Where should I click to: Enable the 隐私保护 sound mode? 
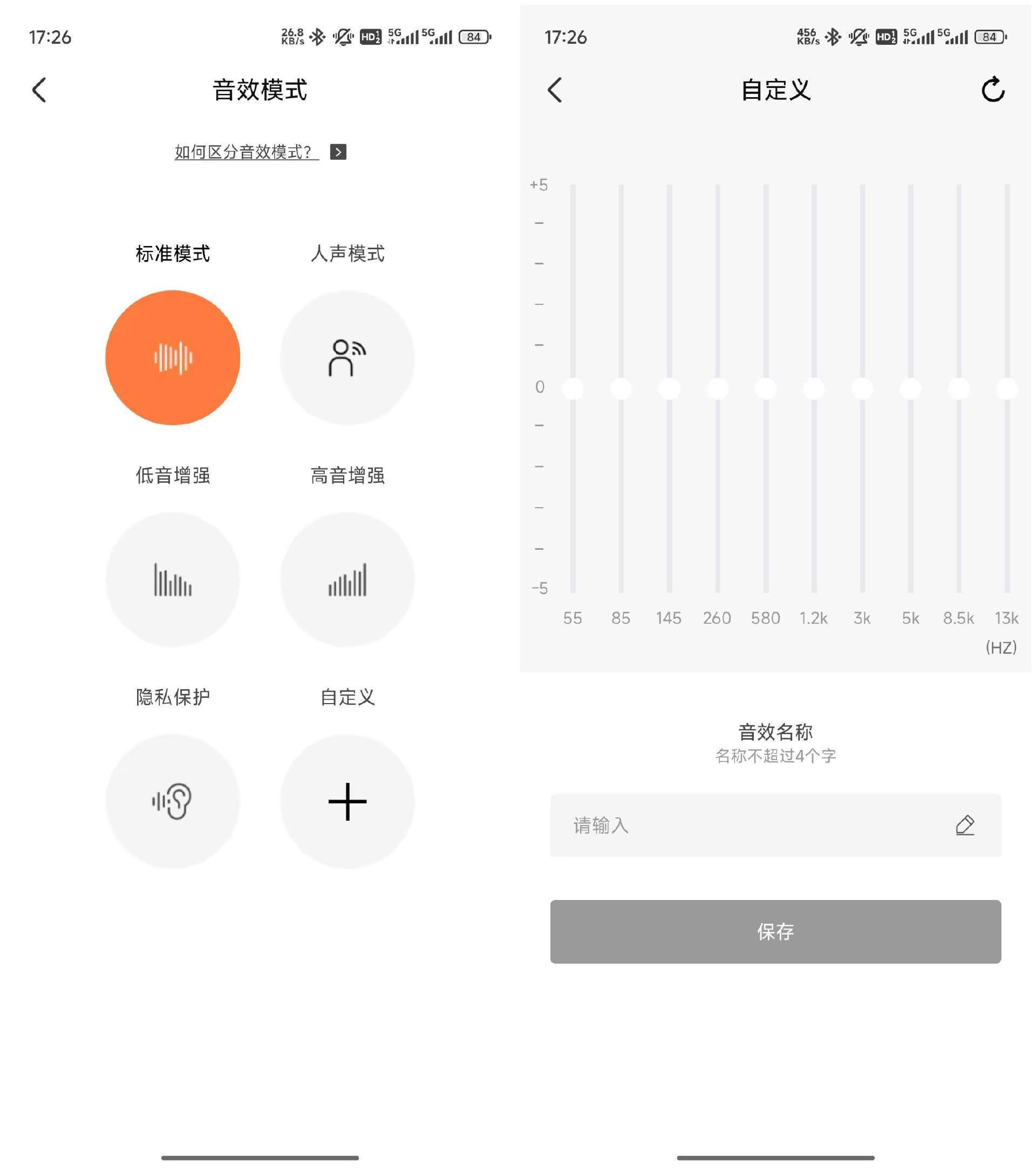click(x=173, y=801)
